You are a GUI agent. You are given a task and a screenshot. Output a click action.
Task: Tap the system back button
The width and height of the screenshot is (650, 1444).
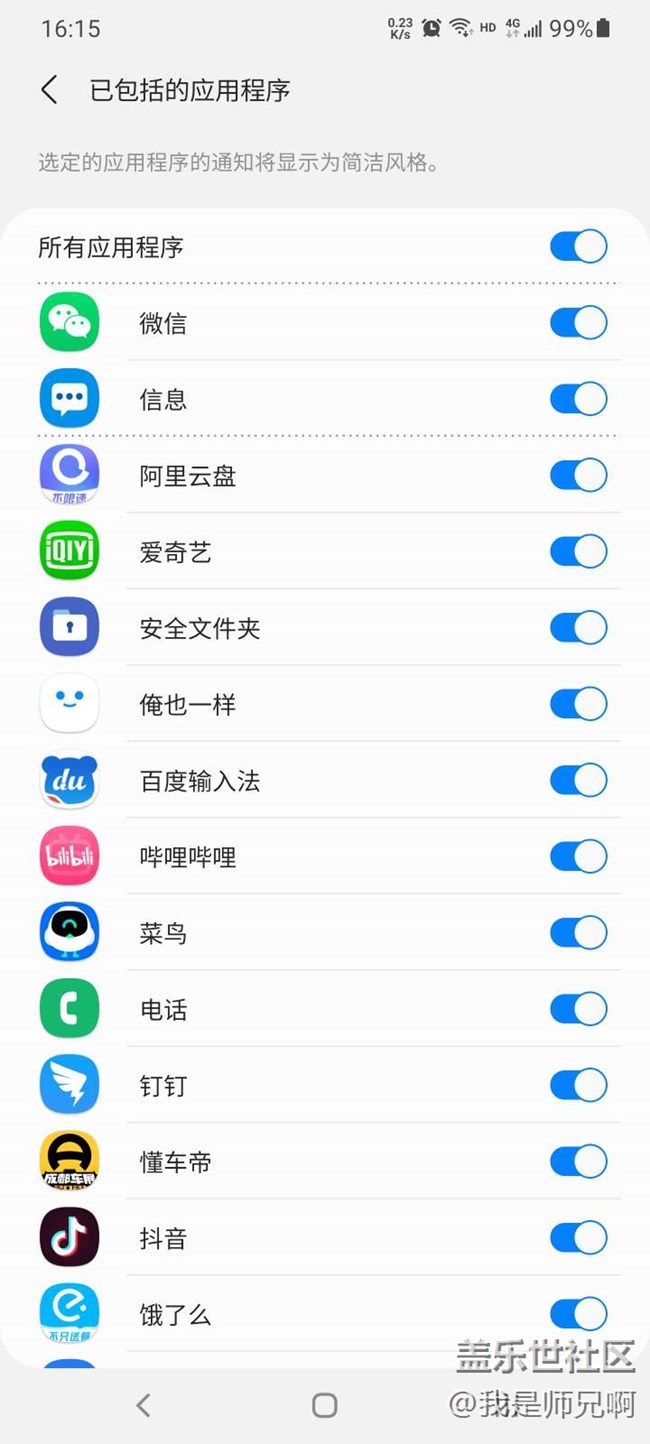[143, 1405]
